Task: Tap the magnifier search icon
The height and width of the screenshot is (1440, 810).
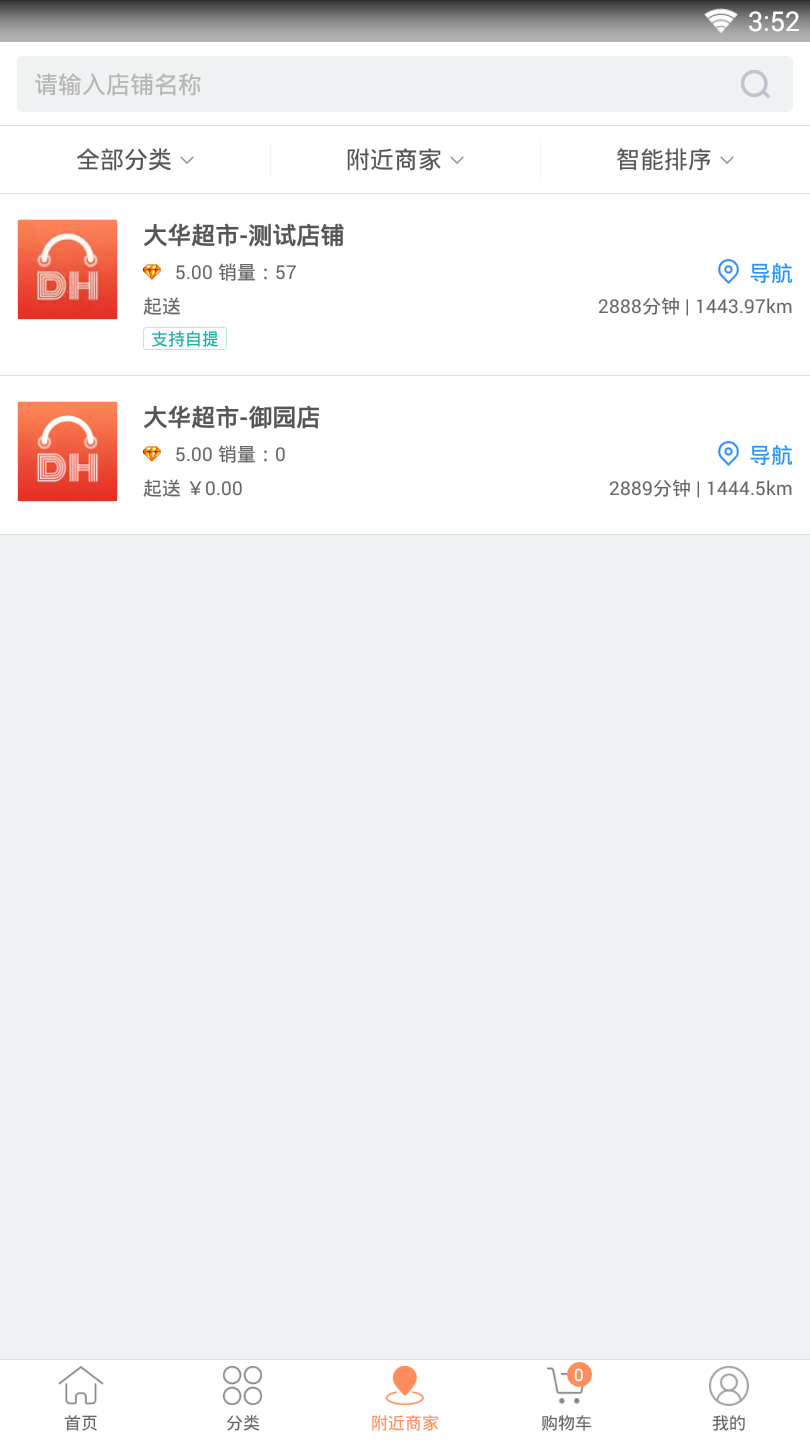Action: [755, 84]
